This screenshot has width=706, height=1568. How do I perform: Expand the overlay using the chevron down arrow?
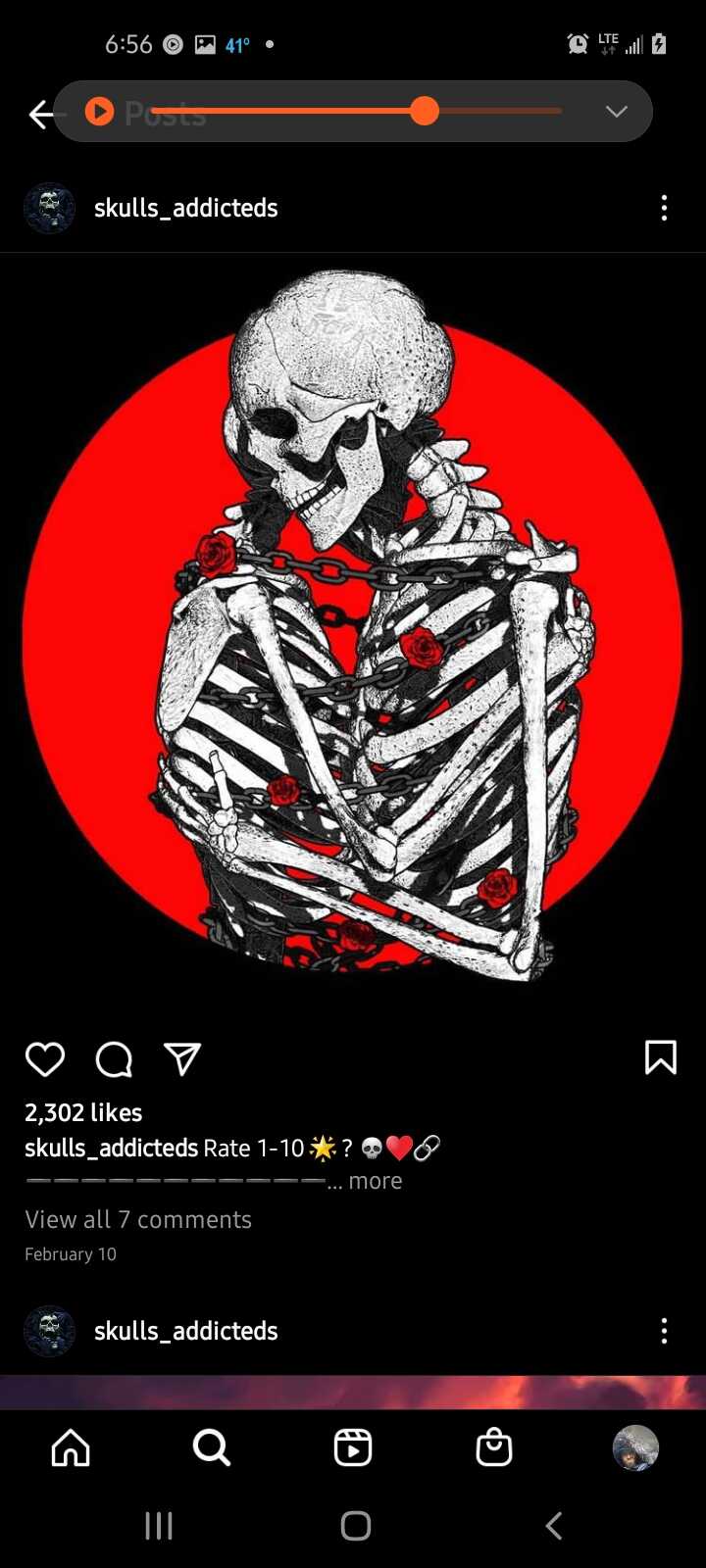pos(616,112)
